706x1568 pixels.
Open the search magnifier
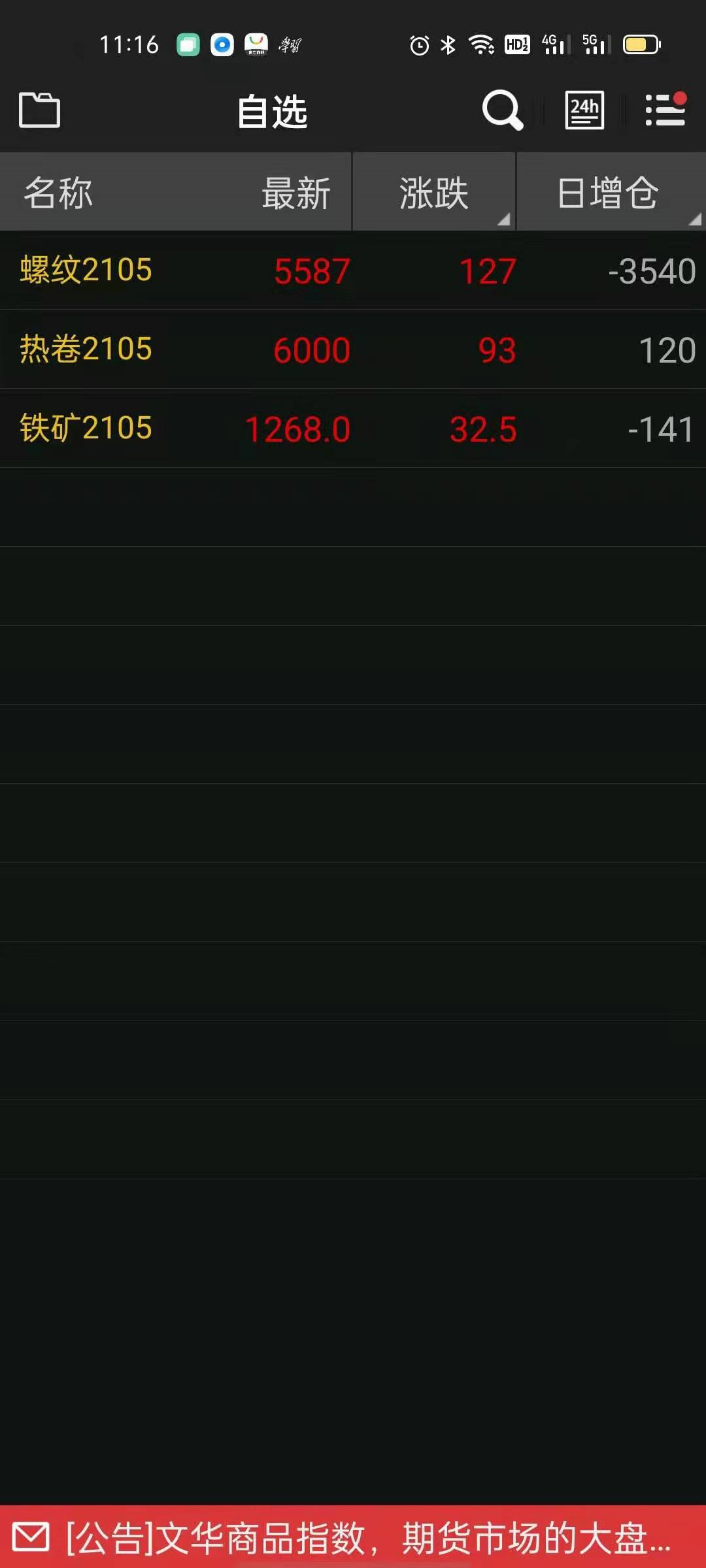tap(502, 110)
